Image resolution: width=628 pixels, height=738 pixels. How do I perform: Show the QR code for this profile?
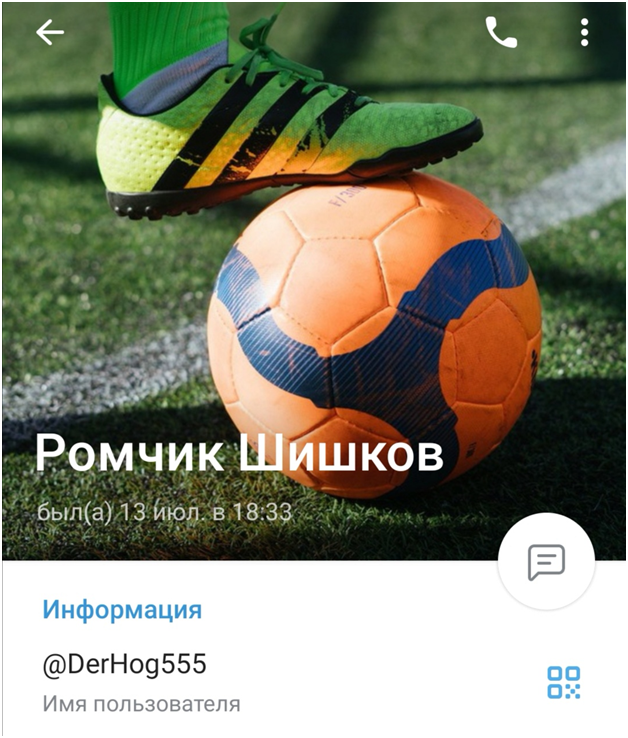click(563, 682)
